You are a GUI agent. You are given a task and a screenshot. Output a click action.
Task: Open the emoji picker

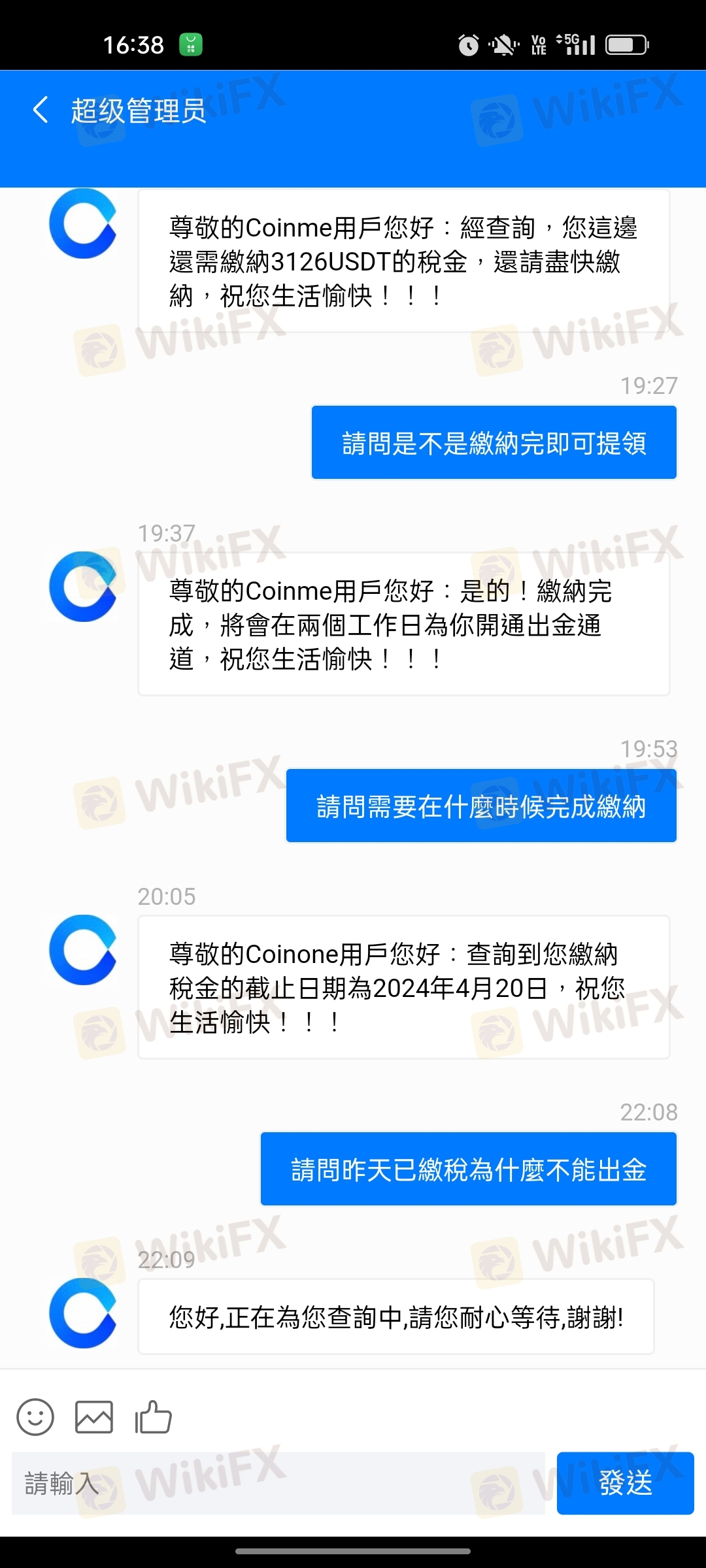[x=35, y=1416]
